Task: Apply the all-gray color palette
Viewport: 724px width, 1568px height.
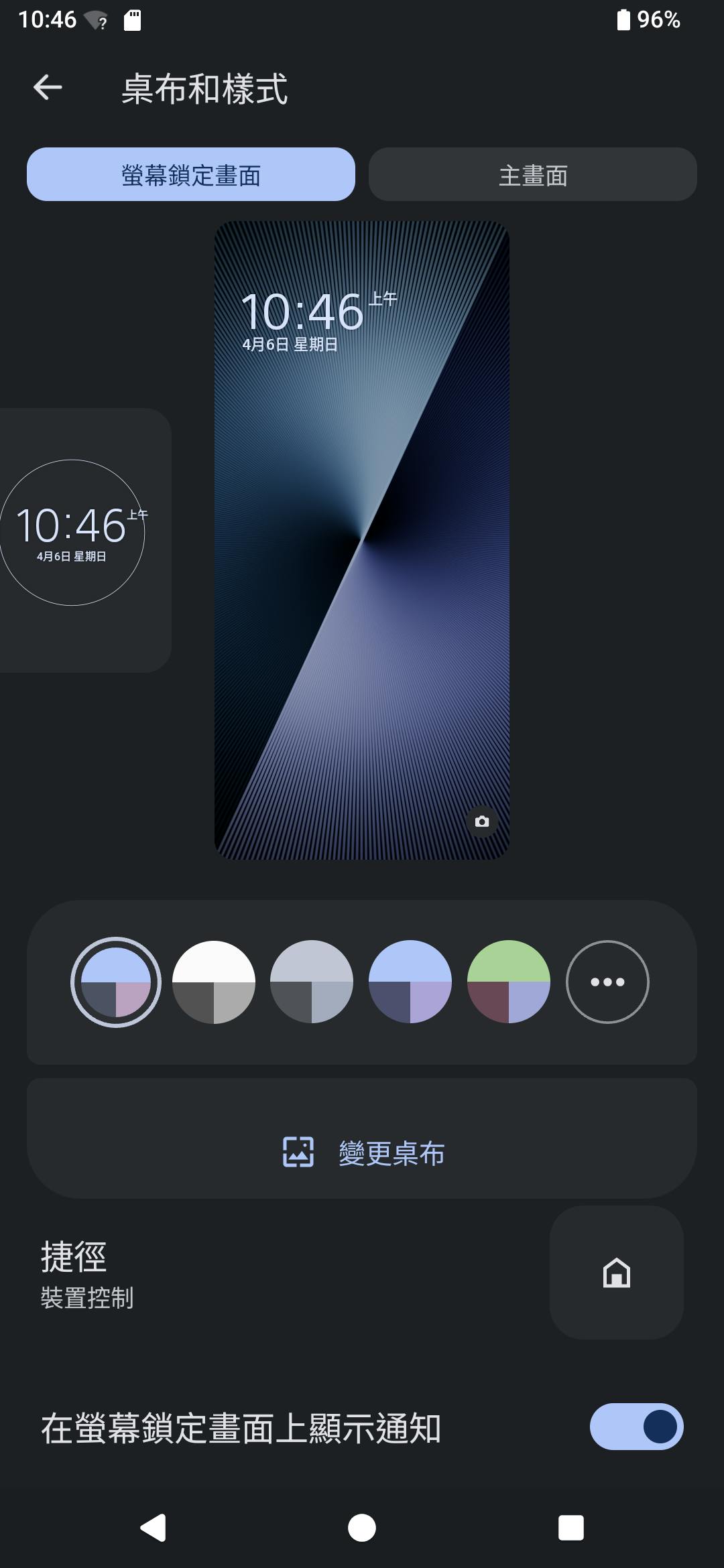Action: tap(312, 982)
